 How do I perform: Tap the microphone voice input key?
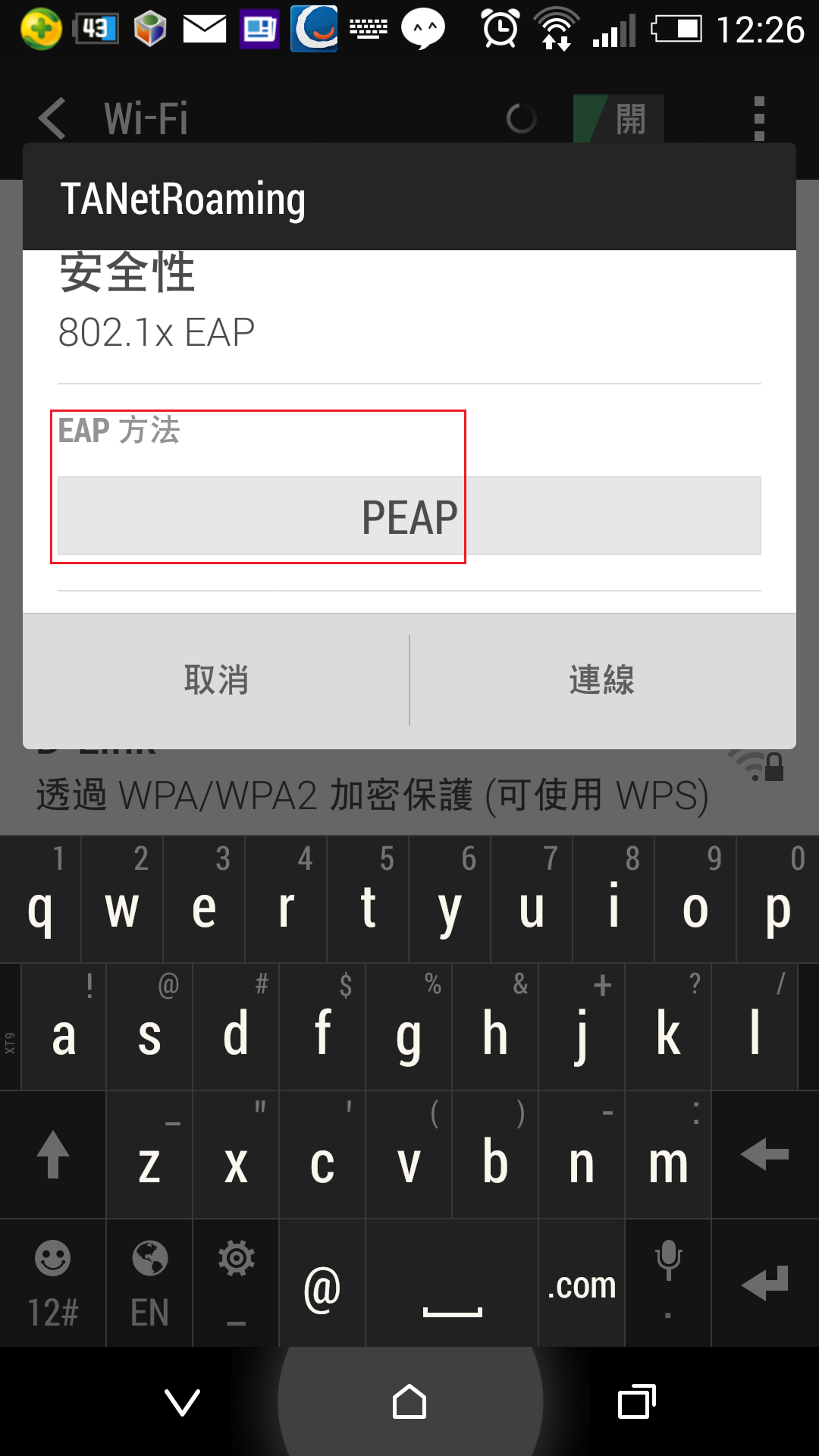(668, 1283)
